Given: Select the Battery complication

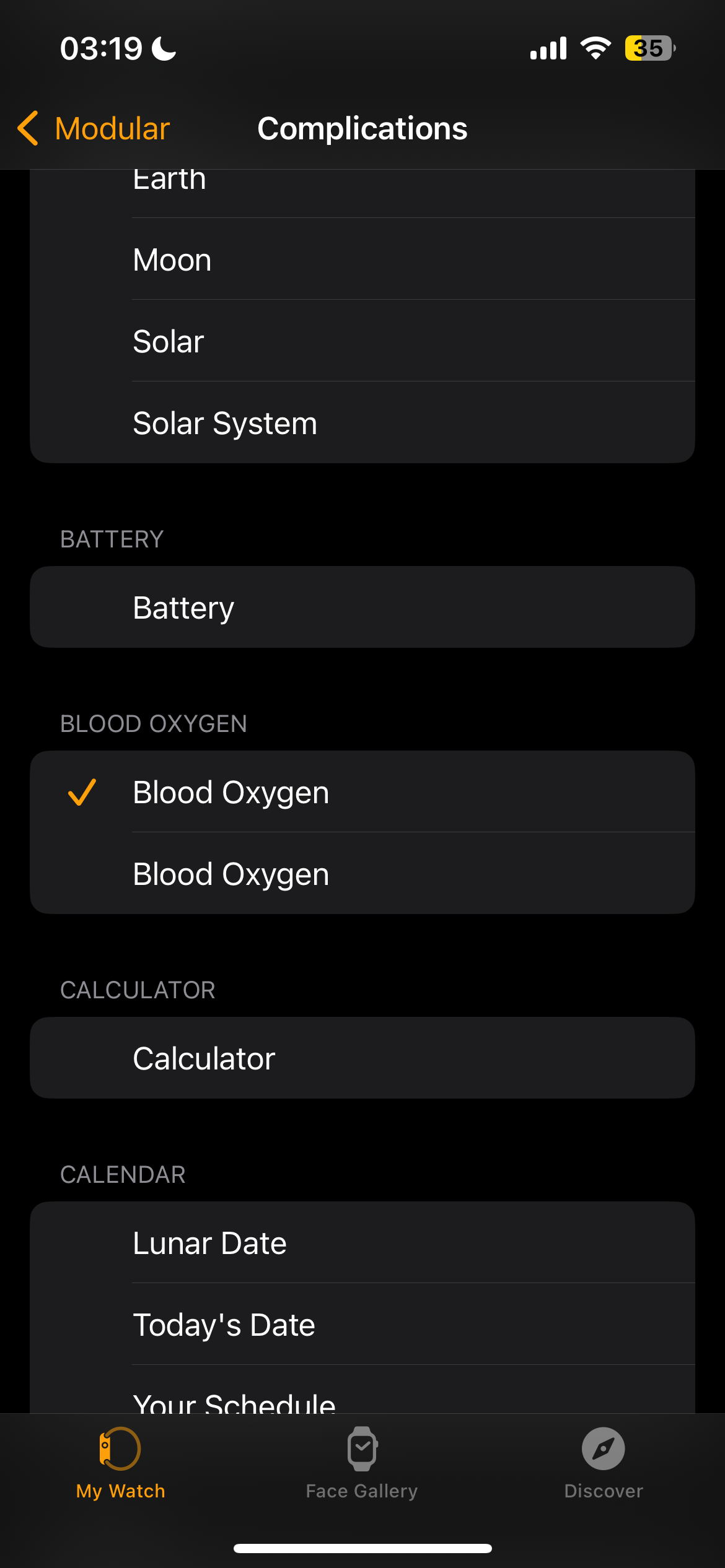Looking at the screenshot, I should pos(362,608).
